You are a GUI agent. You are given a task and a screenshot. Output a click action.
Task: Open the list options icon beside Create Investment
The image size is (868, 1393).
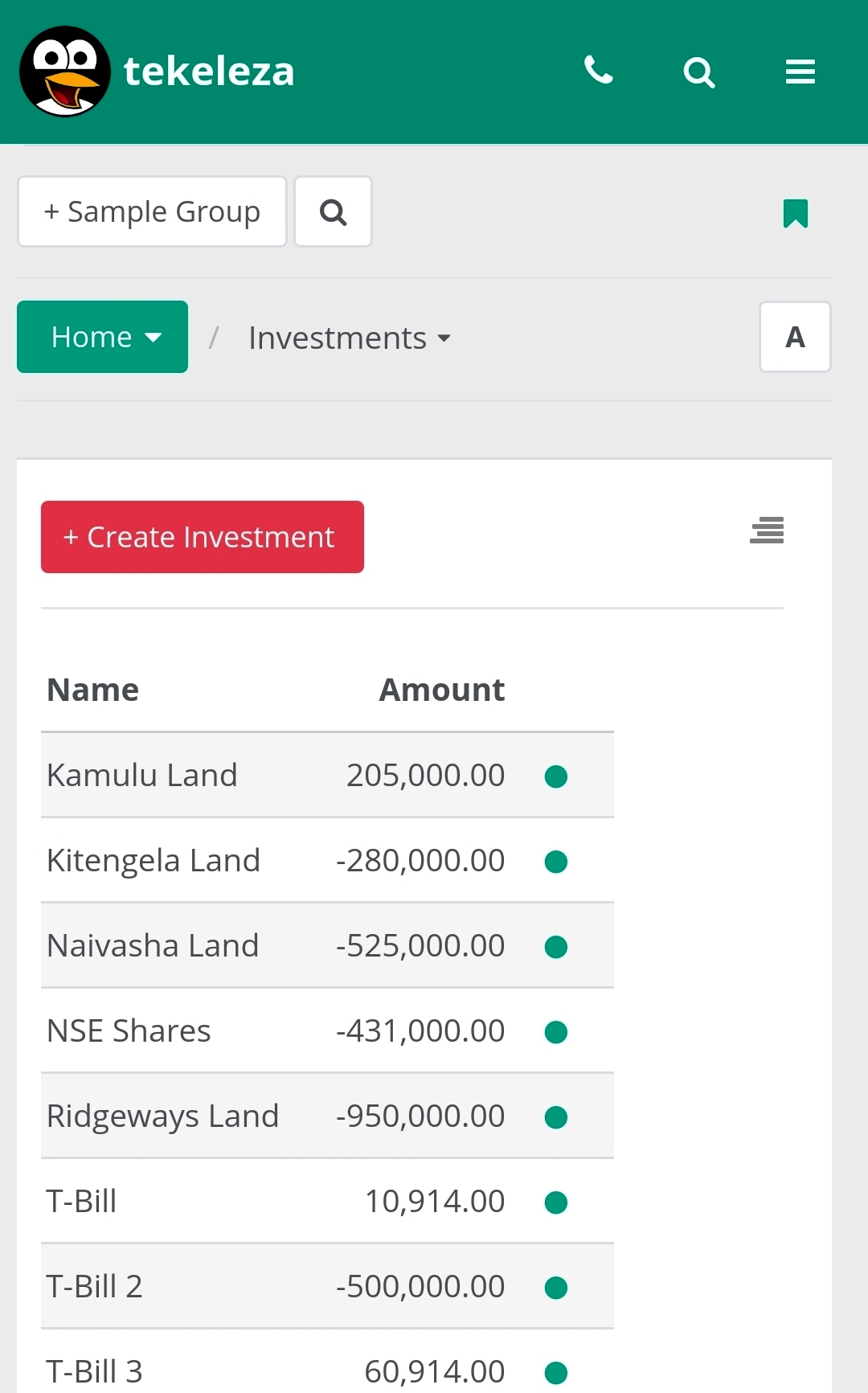click(766, 531)
